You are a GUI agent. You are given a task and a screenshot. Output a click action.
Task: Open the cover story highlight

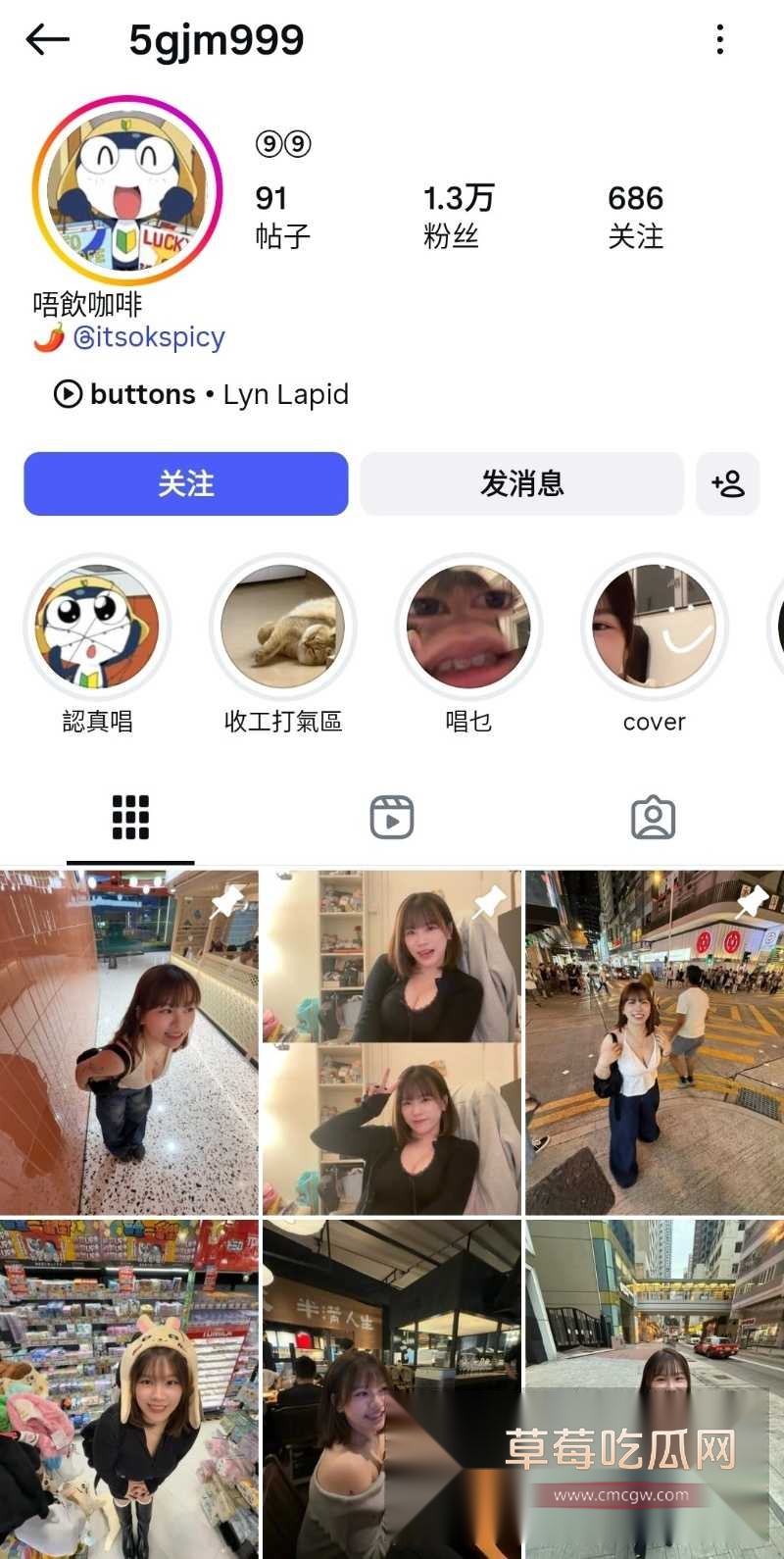click(654, 627)
